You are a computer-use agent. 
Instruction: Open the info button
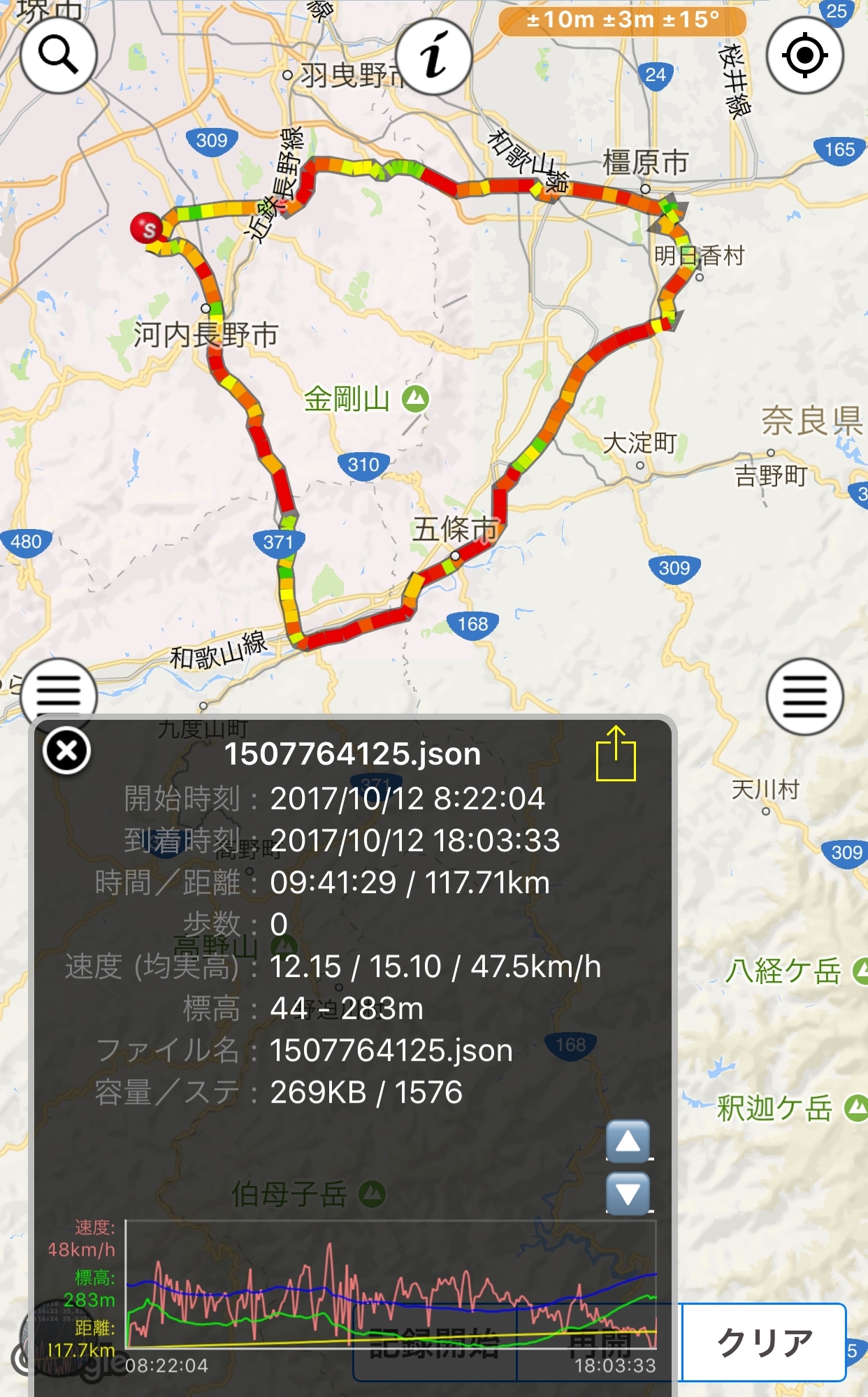pos(434,56)
